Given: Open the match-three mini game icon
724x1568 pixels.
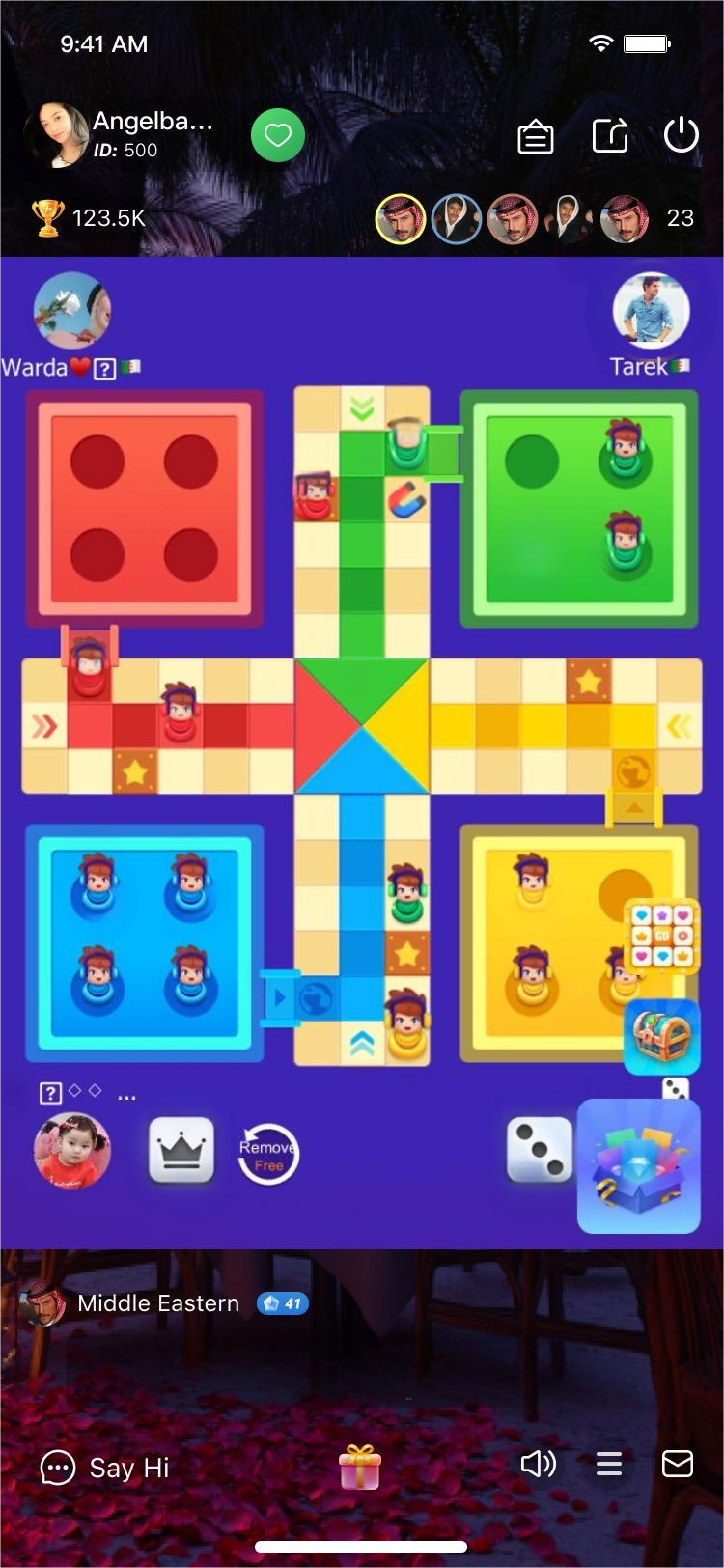Looking at the screenshot, I should (661, 937).
